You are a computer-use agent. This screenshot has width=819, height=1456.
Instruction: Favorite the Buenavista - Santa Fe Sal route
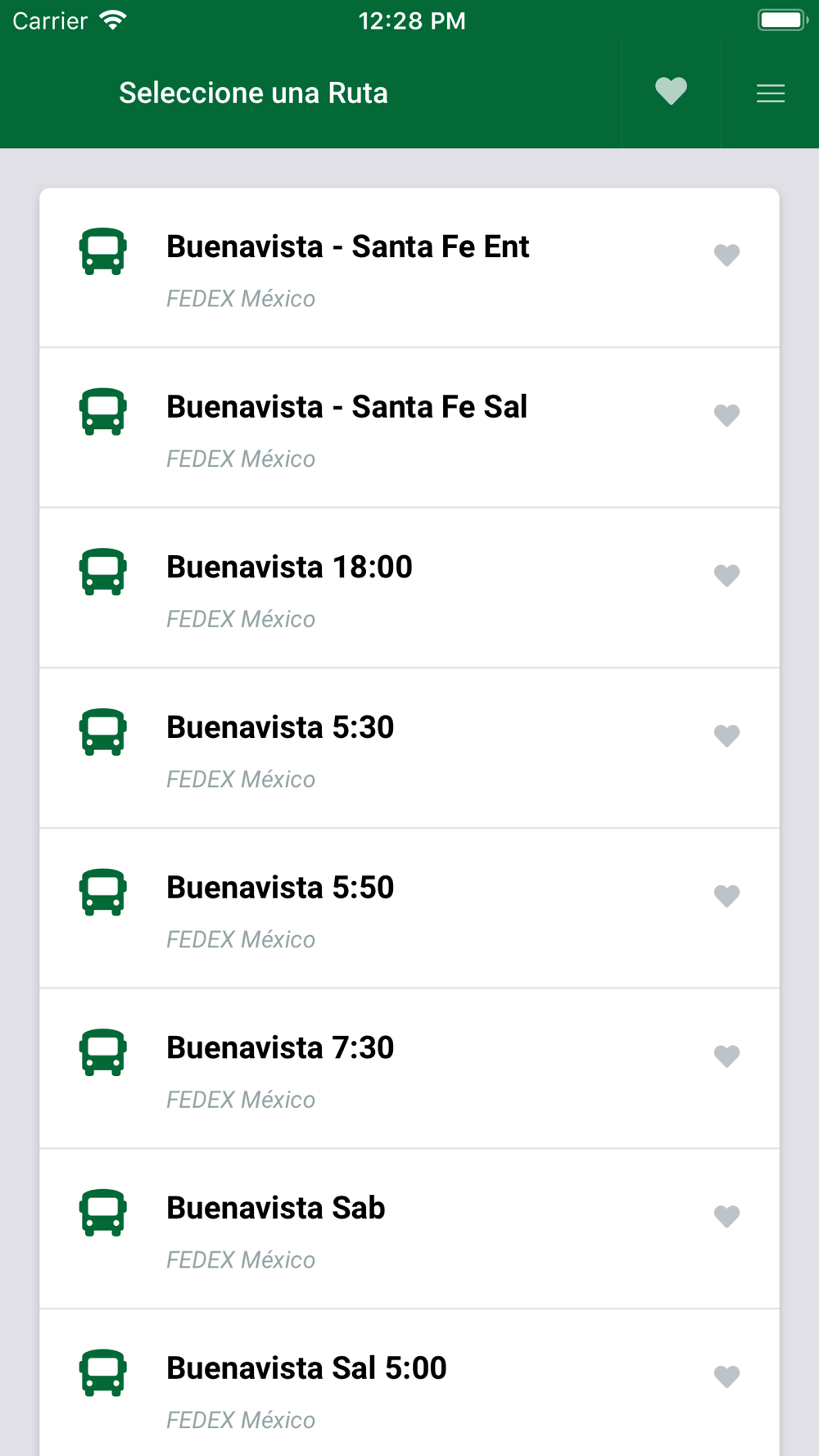(x=726, y=415)
